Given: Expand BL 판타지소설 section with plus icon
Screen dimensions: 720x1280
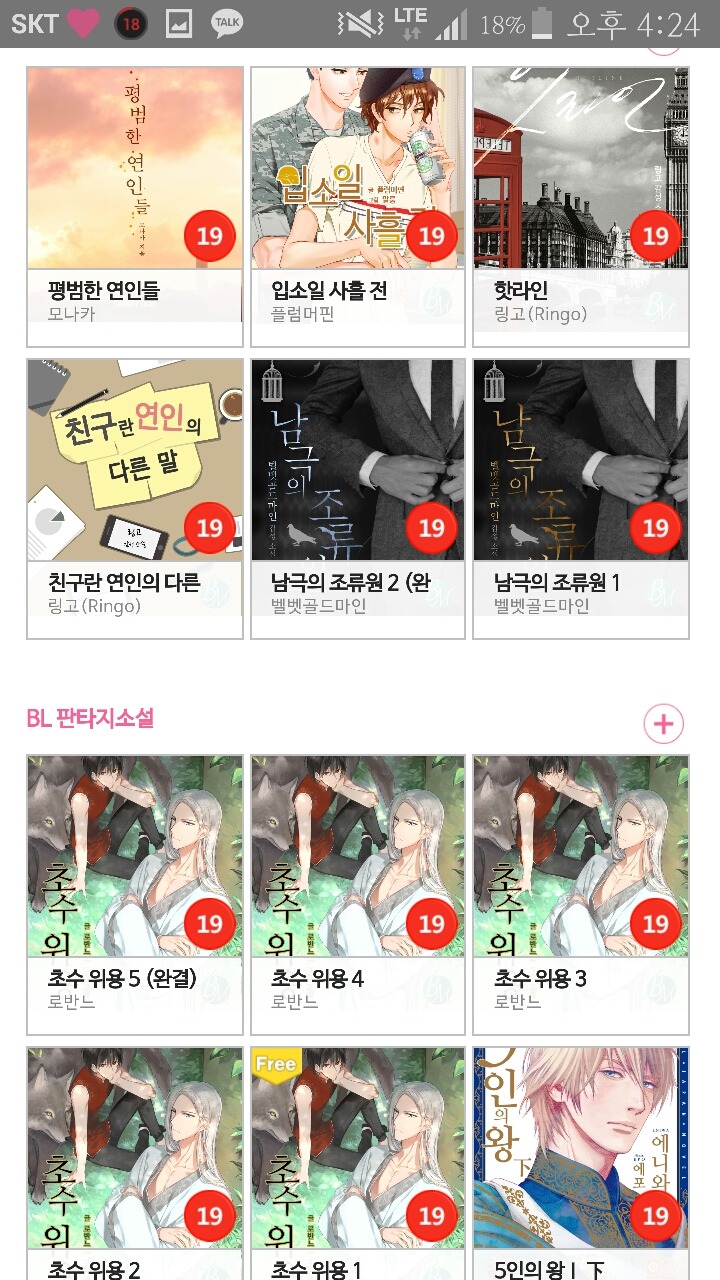Looking at the screenshot, I should point(664,723).
